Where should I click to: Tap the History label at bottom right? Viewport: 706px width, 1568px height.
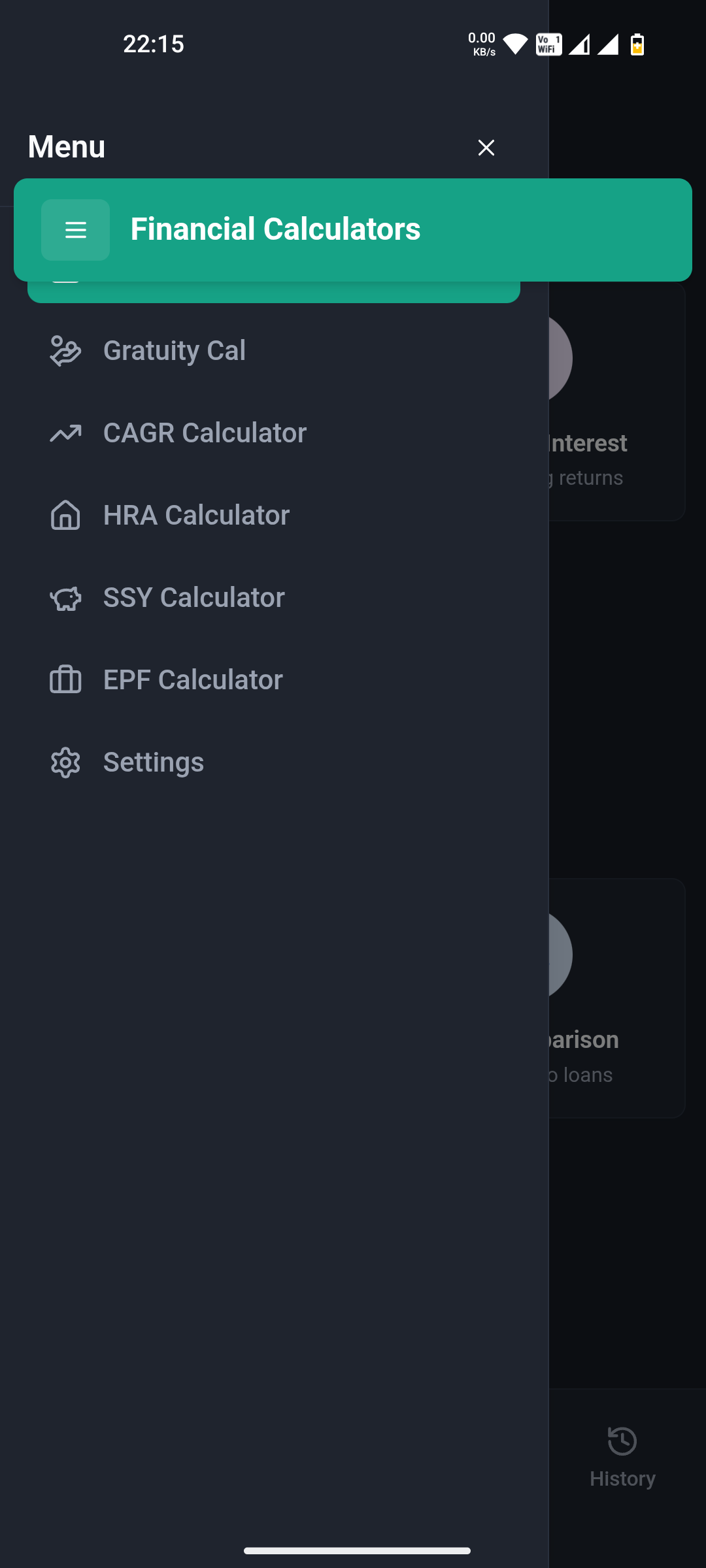622,1478
